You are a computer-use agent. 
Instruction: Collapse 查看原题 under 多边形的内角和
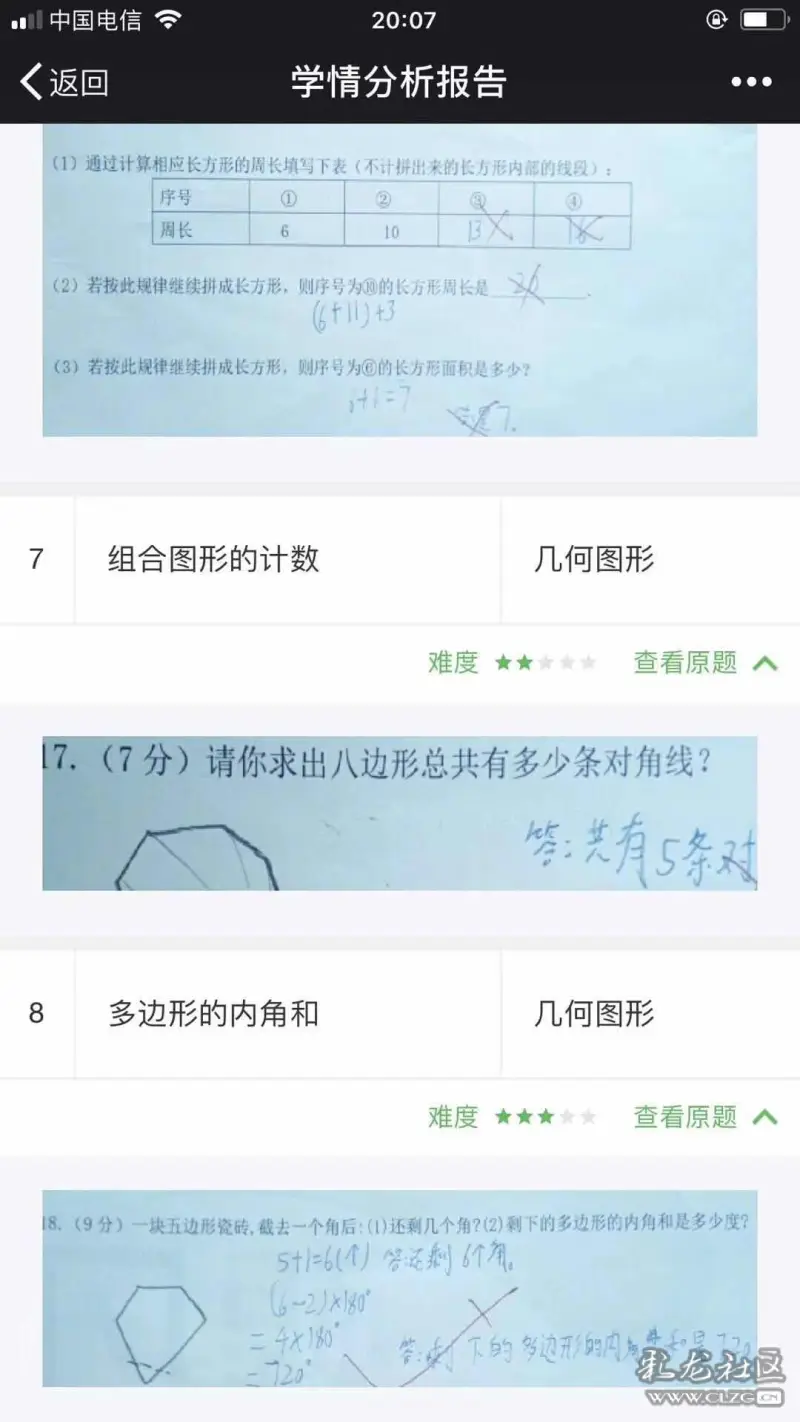(x=705, y=1116)
